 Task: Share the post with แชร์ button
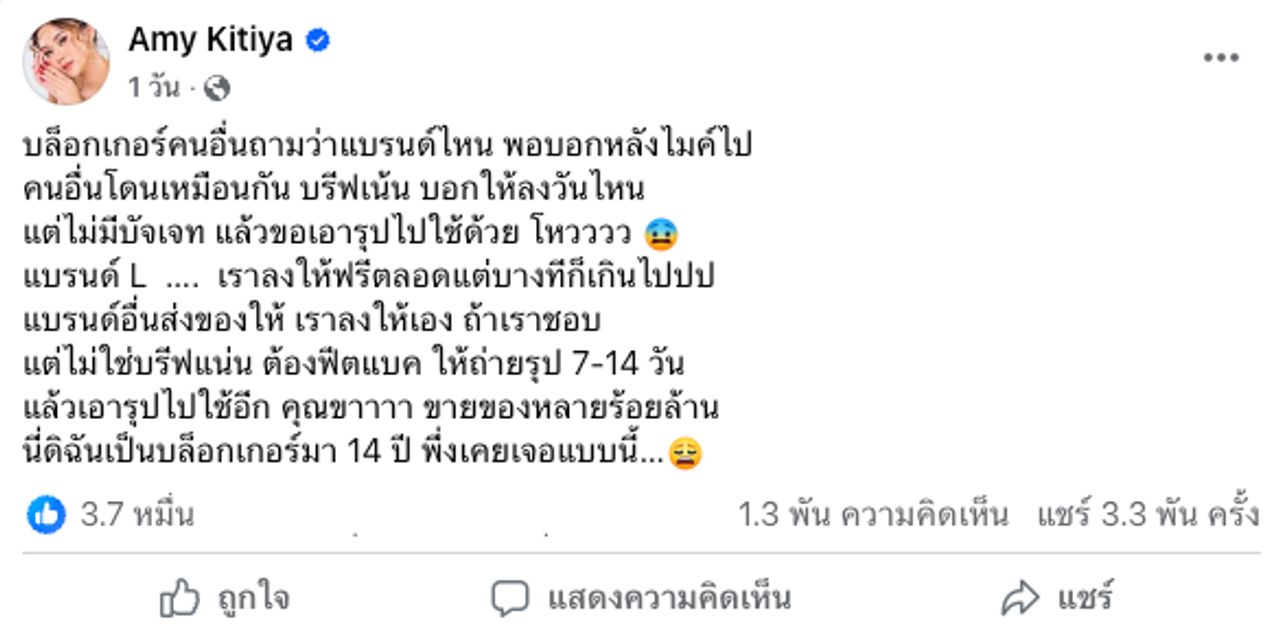point(1056,599)
